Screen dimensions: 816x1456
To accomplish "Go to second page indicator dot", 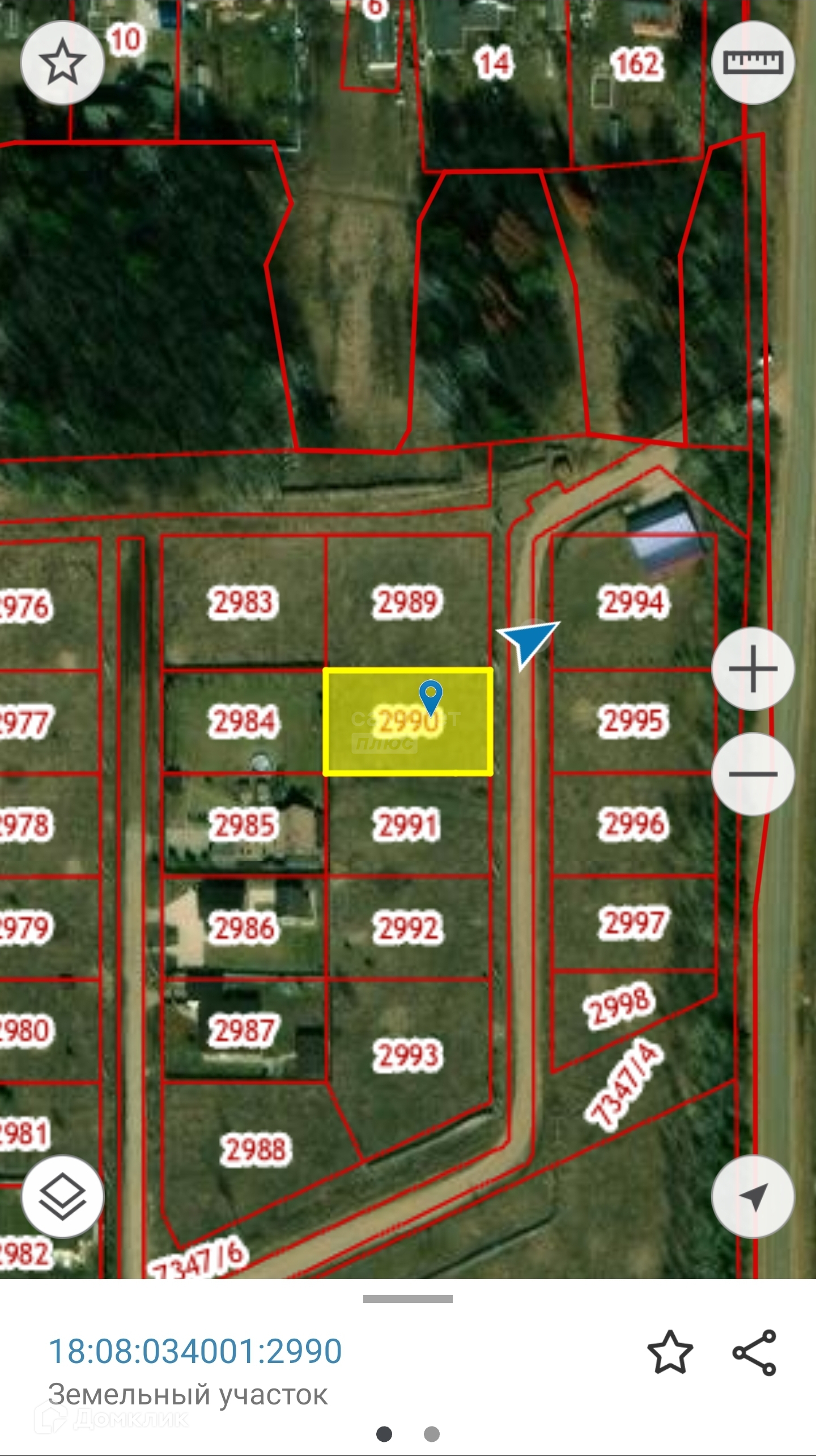I will click(432, 1434).
